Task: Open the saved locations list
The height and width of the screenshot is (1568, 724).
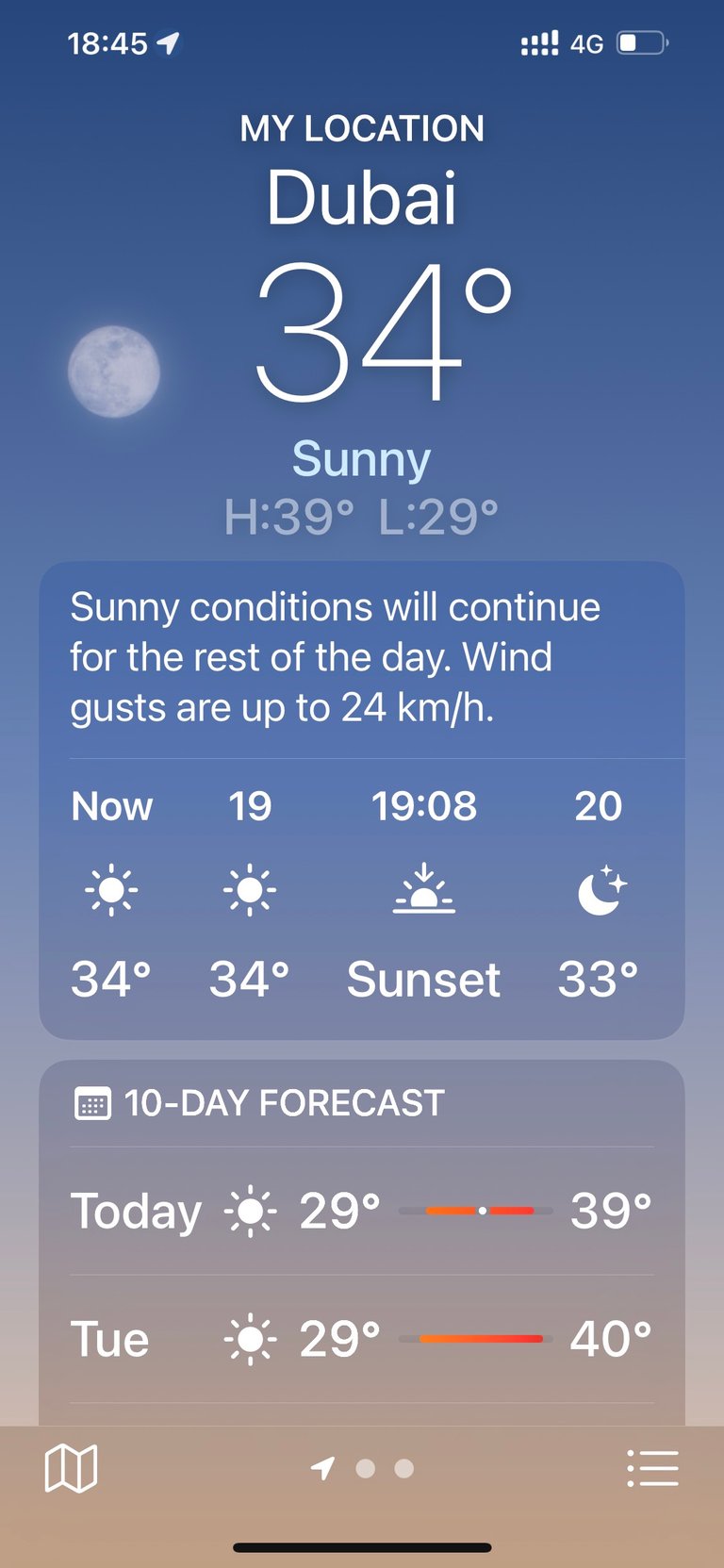Action: point(652,1468)
